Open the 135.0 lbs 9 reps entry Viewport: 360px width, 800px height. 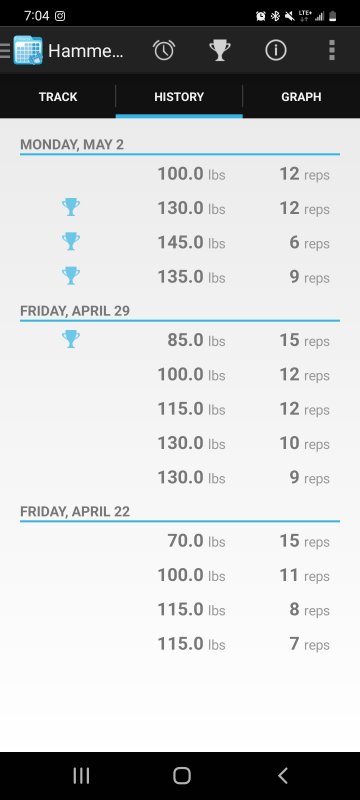[x=180, y=277]
